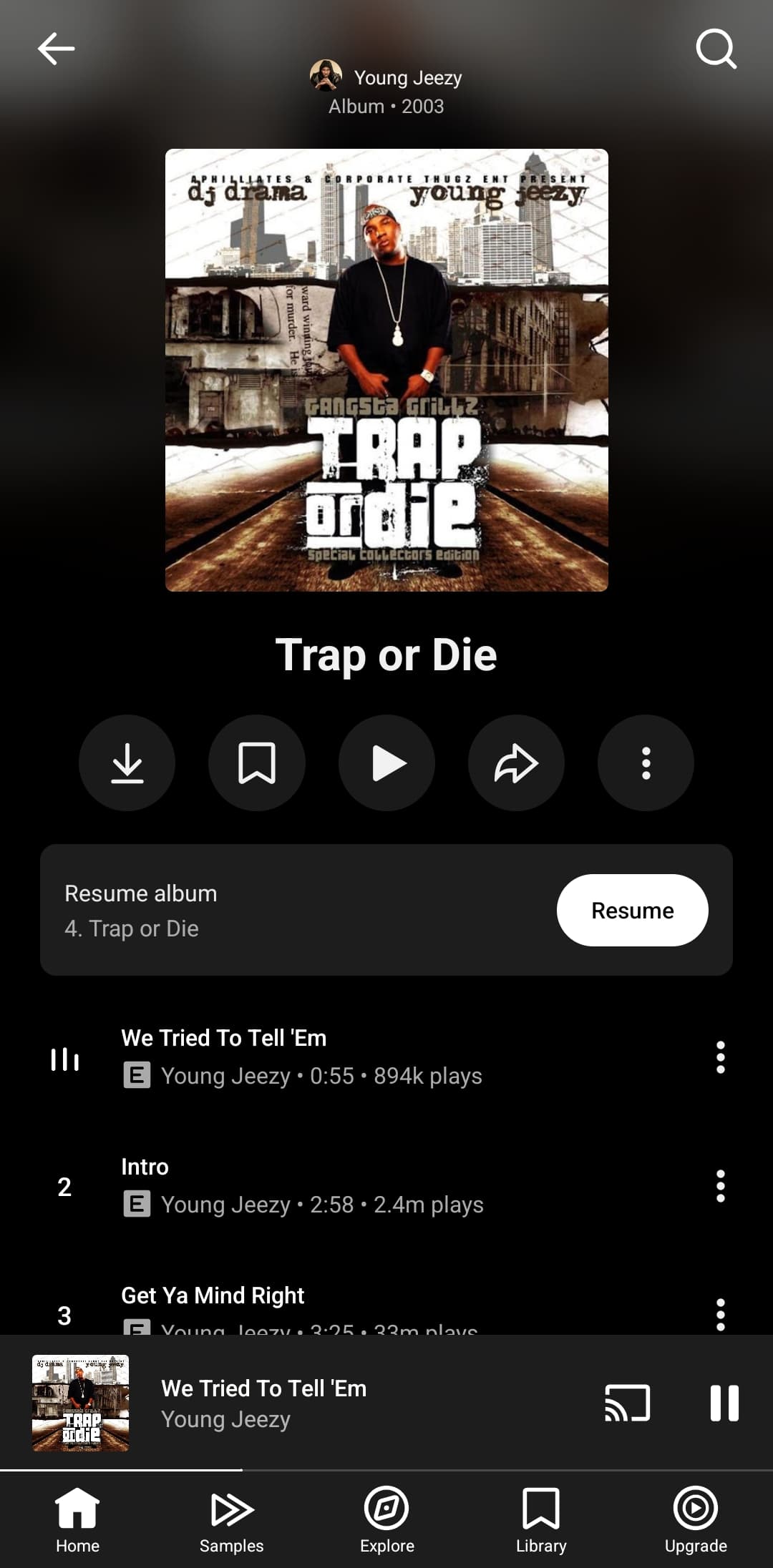Select track We Tried To Tell 'Em
773x1568 pixels.
coord(301,1057)
